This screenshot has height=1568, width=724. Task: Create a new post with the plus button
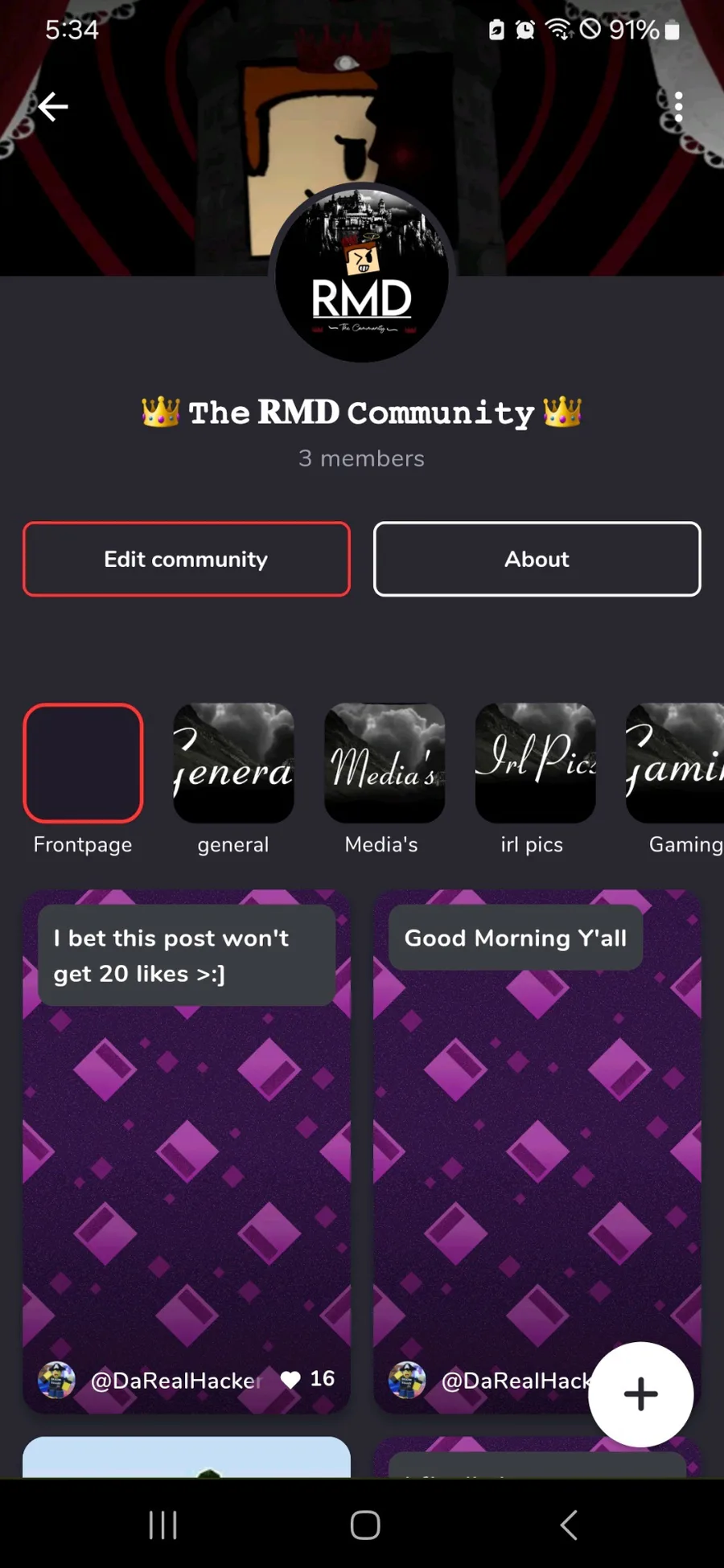click(x=640, y=1394)
